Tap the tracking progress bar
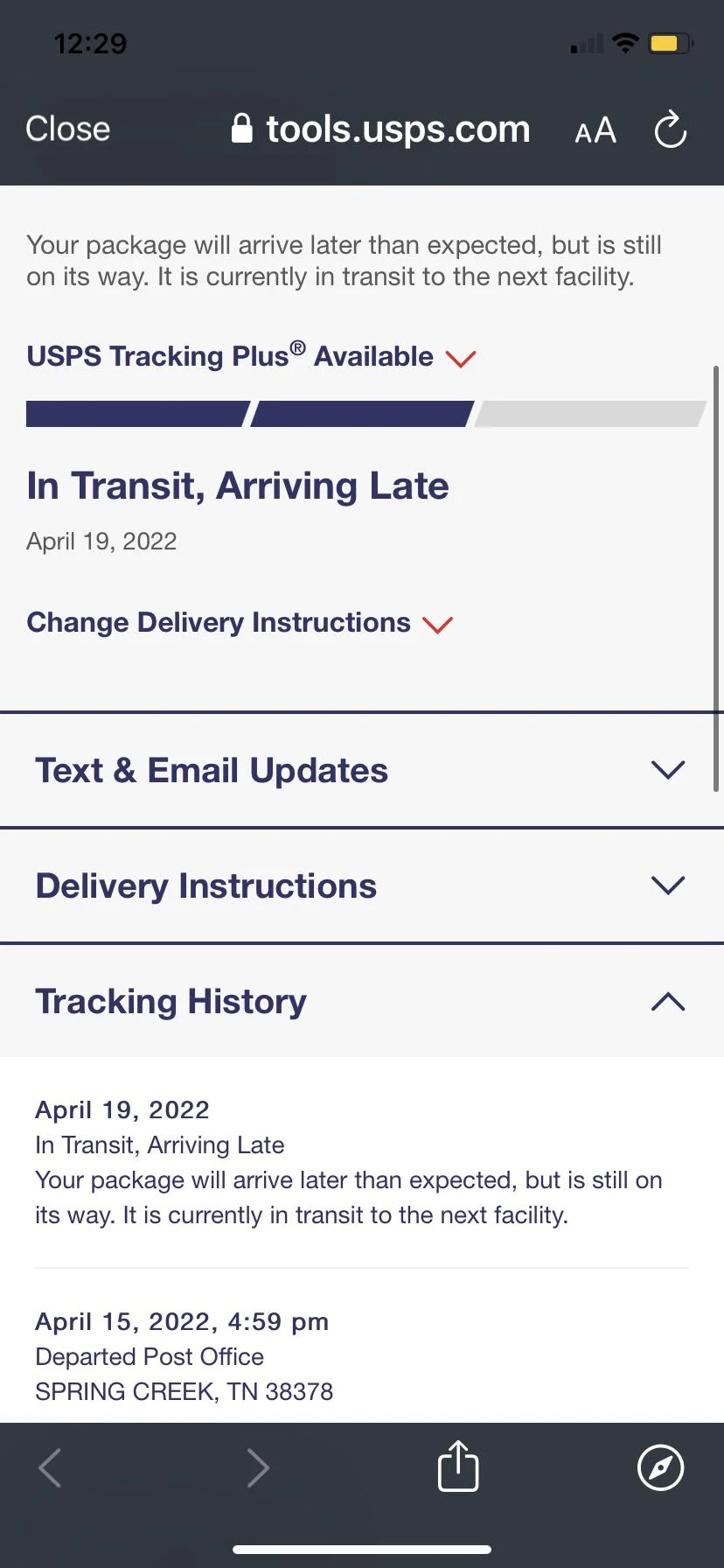 [362, 414]
